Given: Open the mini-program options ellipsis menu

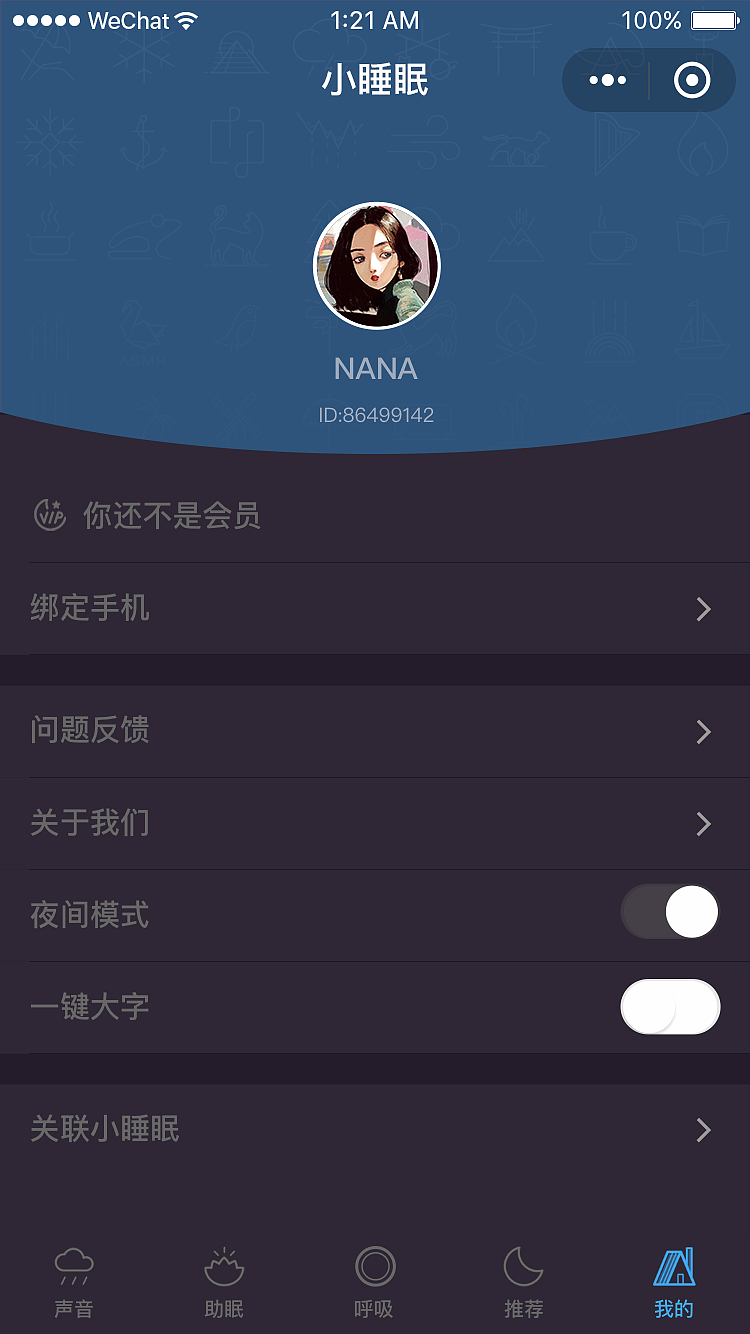Looking at the screenshot, I should click(607, 80).
